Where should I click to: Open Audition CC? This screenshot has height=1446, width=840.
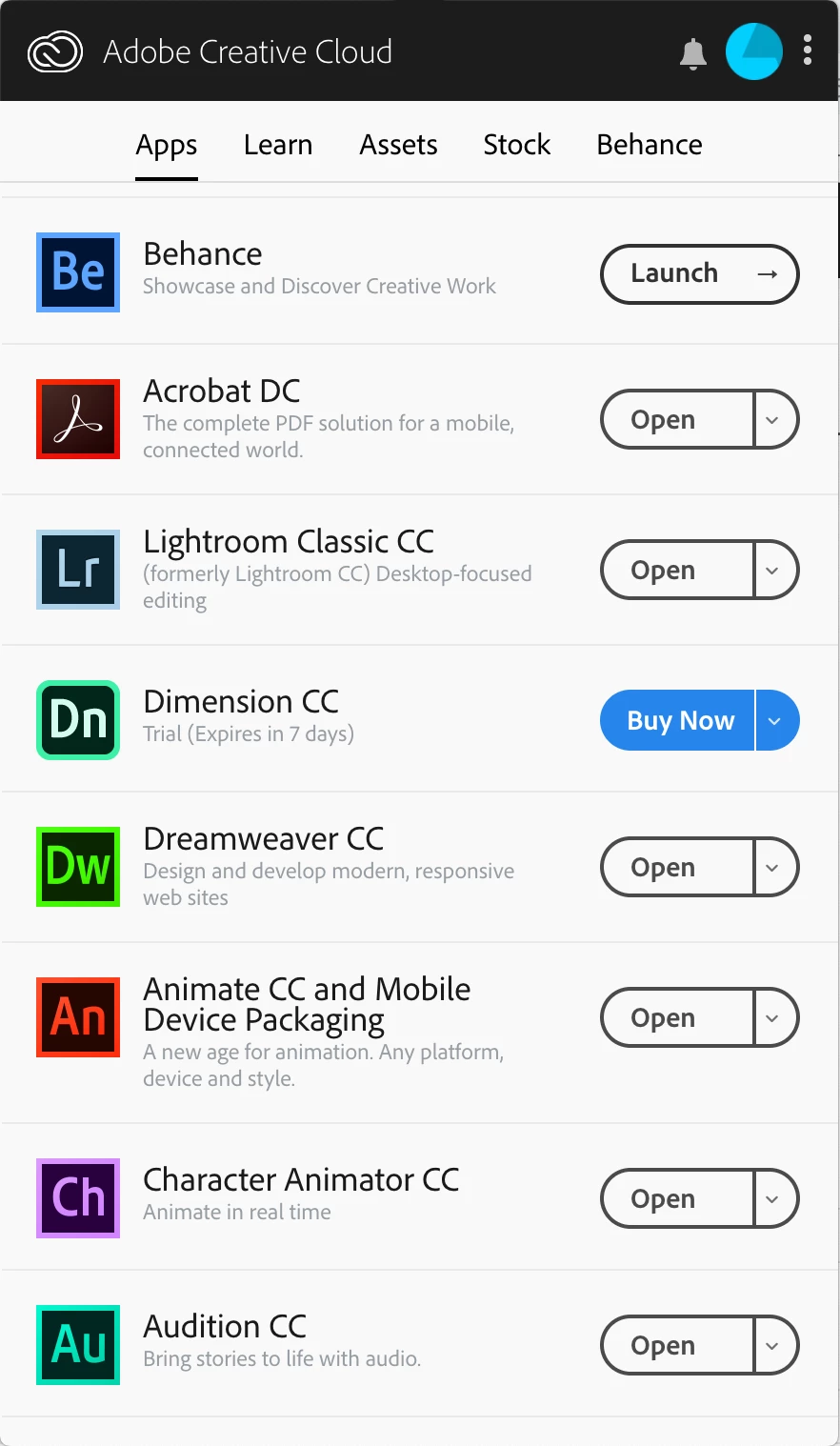[677, 1345]
